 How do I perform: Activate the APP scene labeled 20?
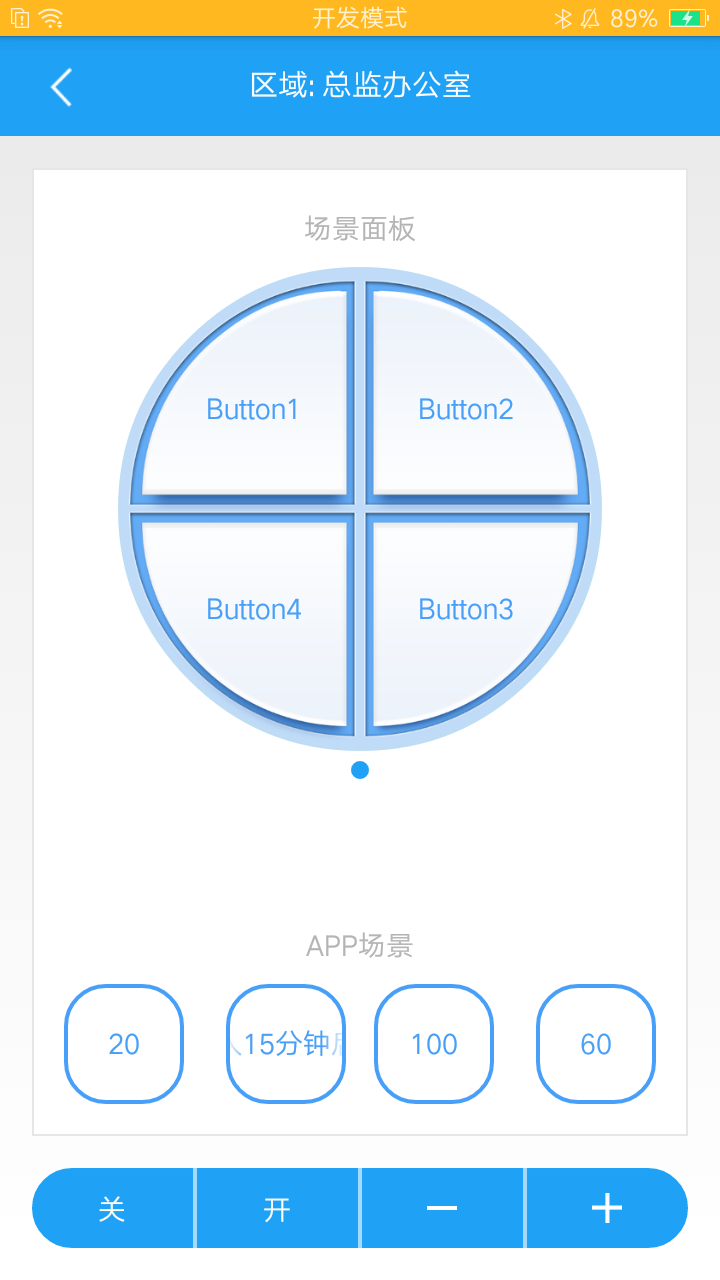tap(124, 1044)
